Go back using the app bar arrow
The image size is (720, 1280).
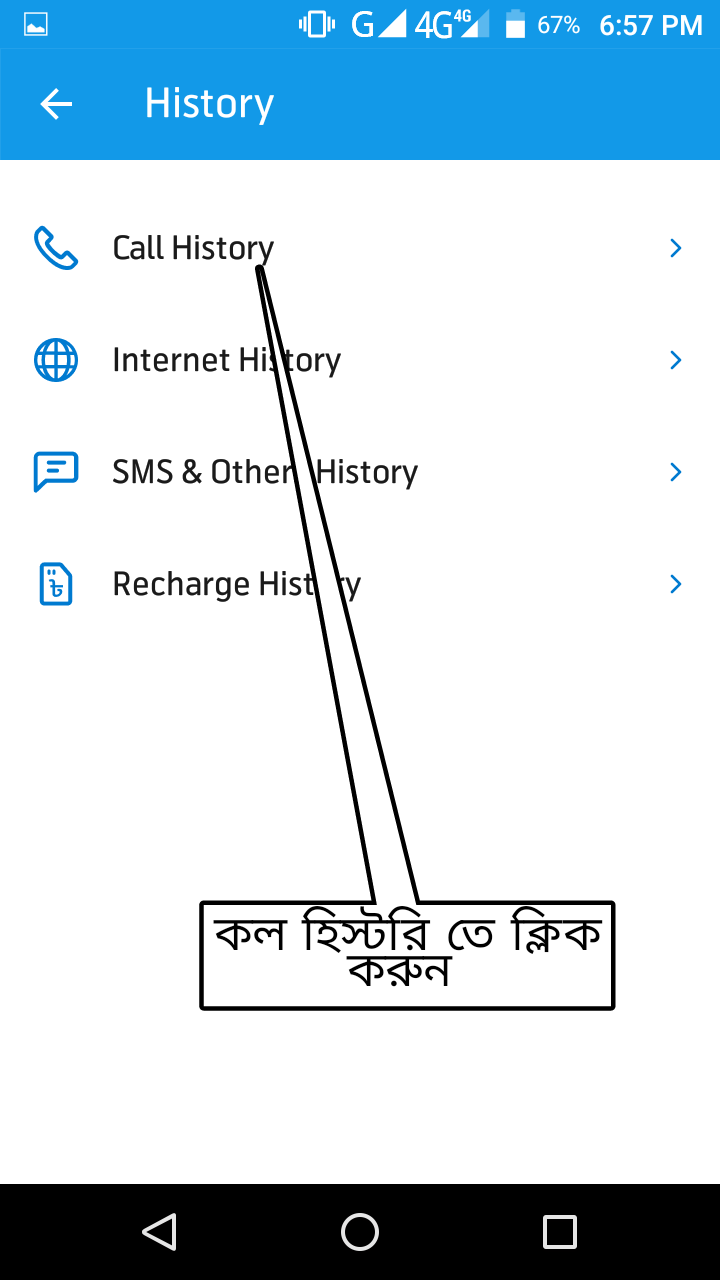click(56, 104)
